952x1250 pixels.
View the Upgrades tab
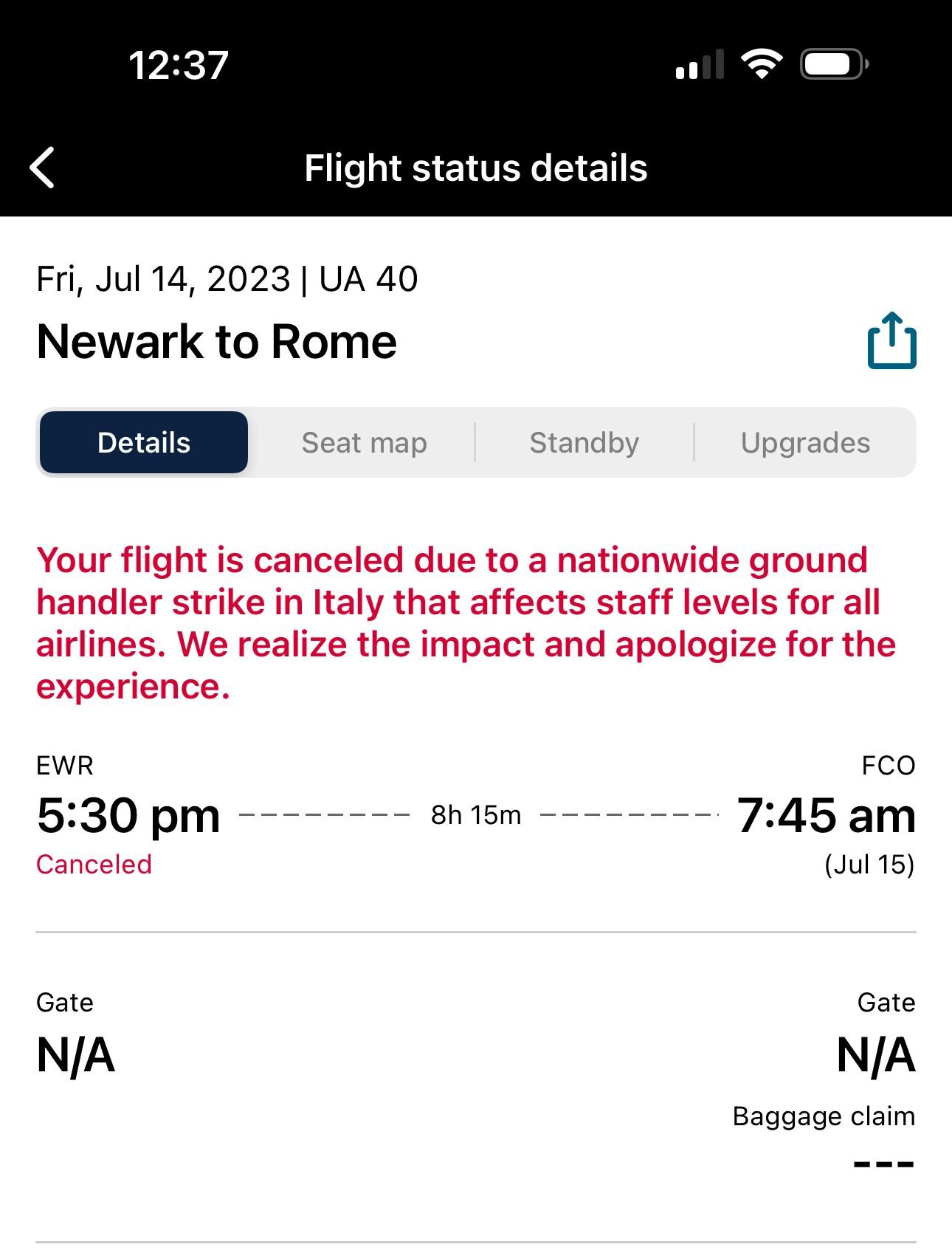coord(805,443)
